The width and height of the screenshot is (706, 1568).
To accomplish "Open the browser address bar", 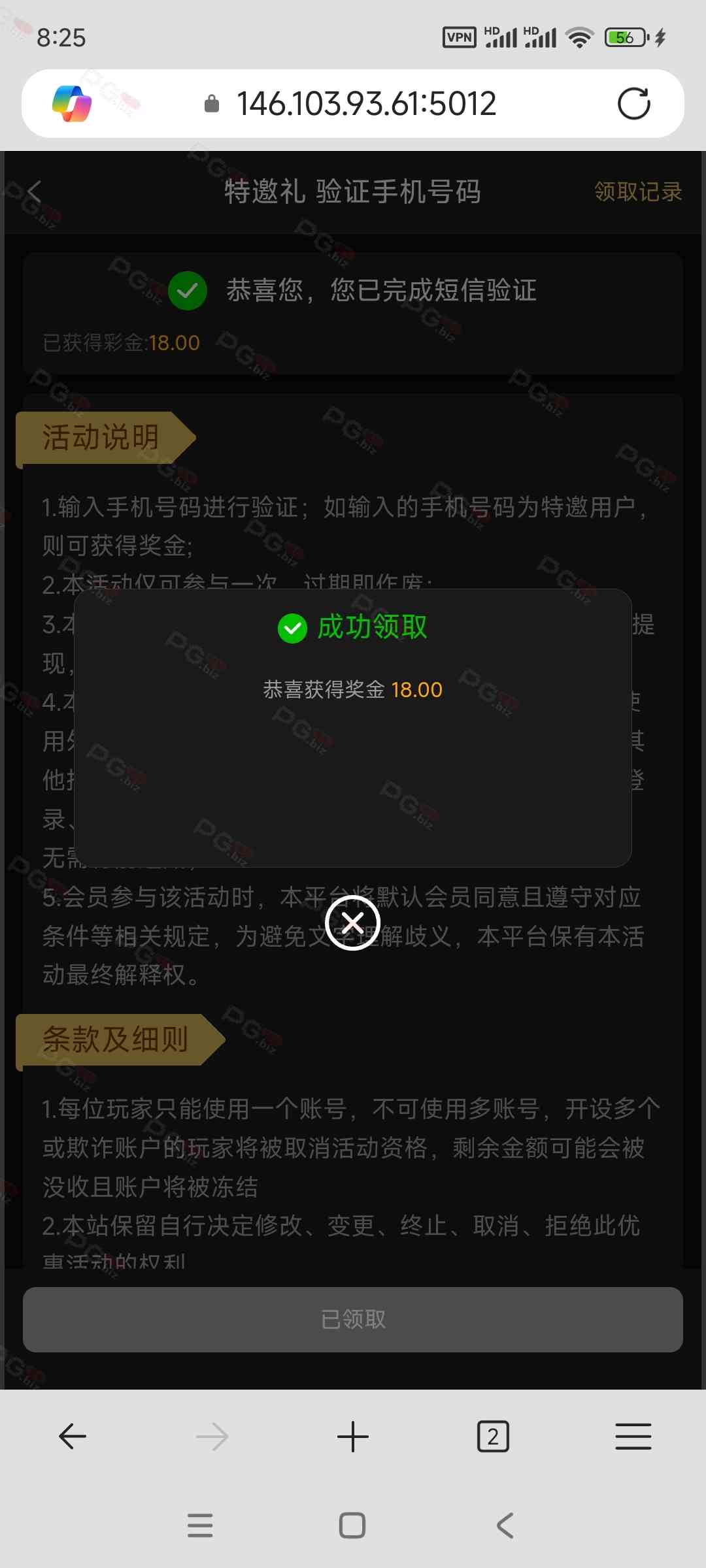I will (x=366, y=104).
